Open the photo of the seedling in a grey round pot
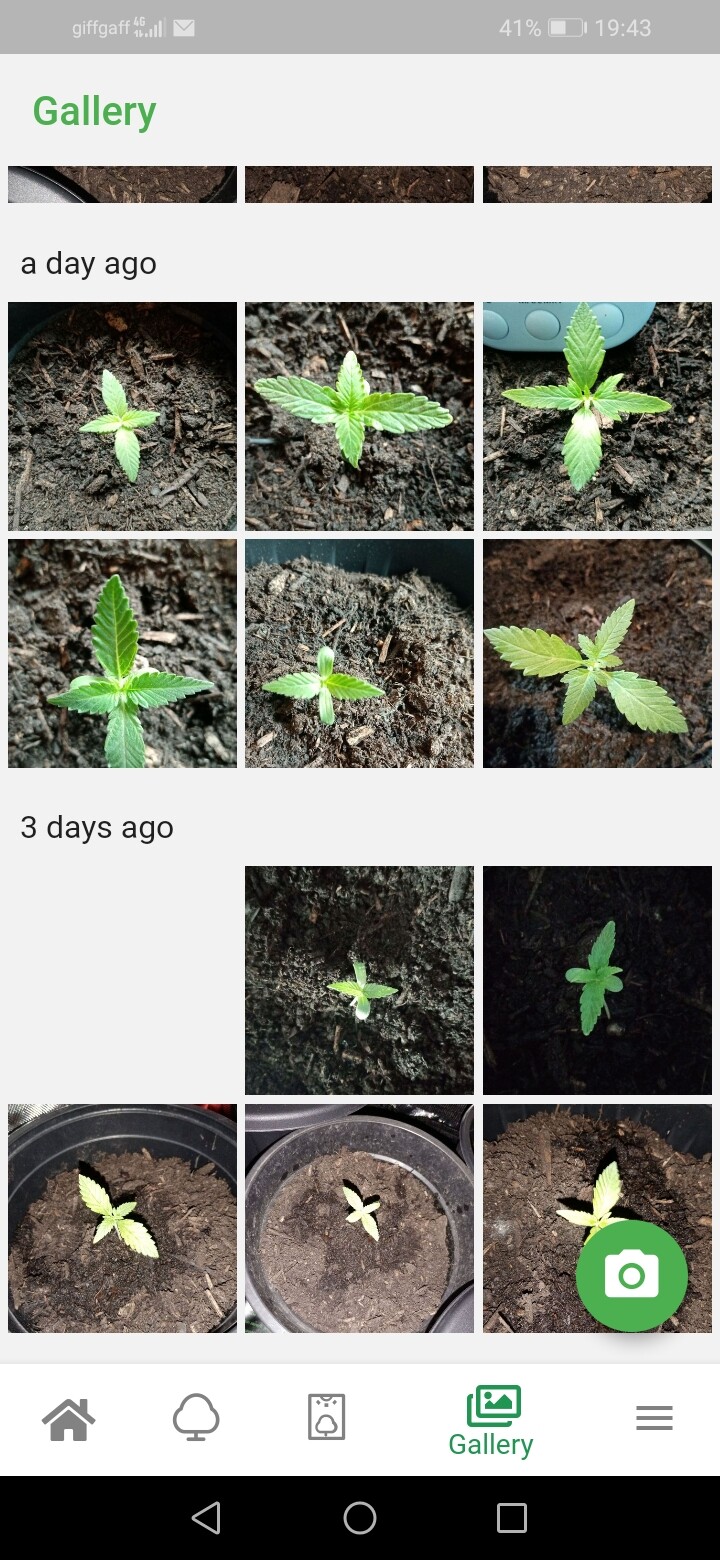The image size is (720, 1560). 359,1218
